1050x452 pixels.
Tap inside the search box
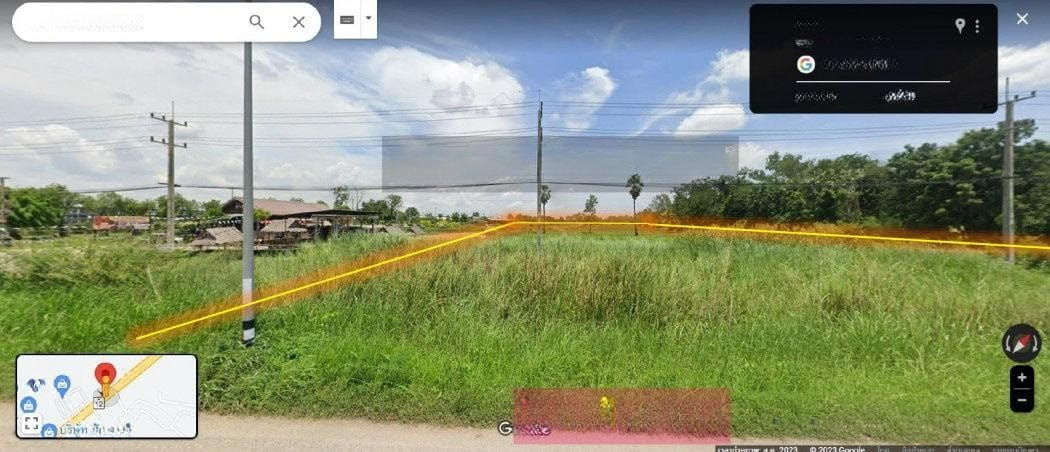[x=130, y=22]
